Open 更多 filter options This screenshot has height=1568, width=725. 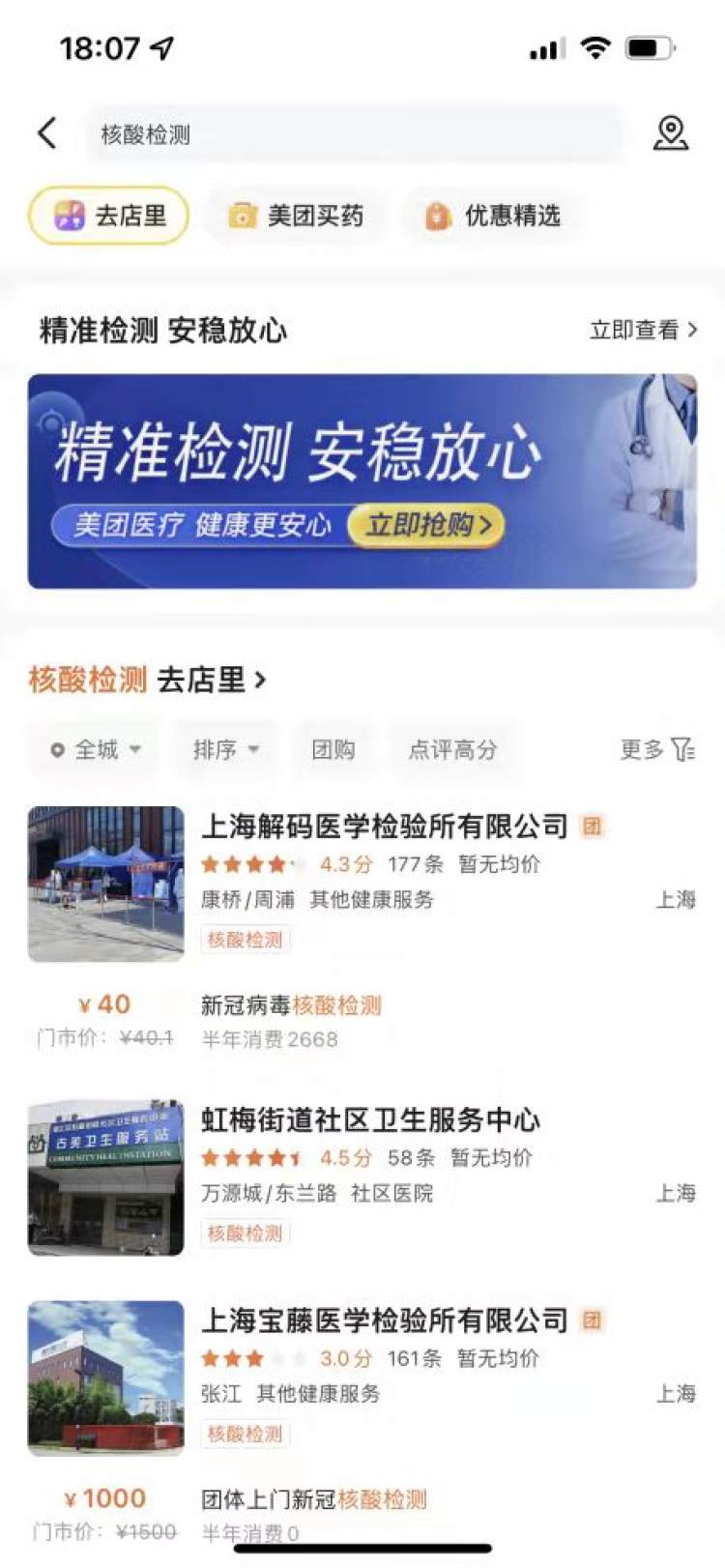(x=657, y=749)
